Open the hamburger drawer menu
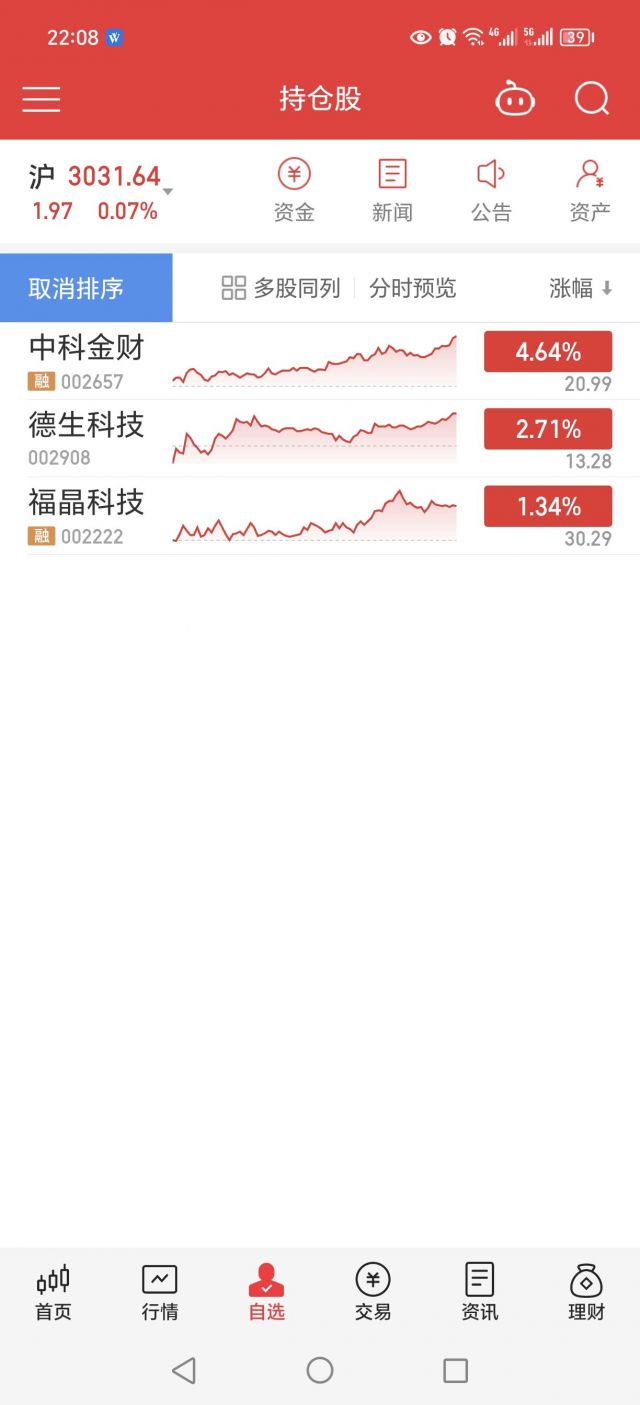The width and height of the screenshot is (640, 1405). pos(41,99)
